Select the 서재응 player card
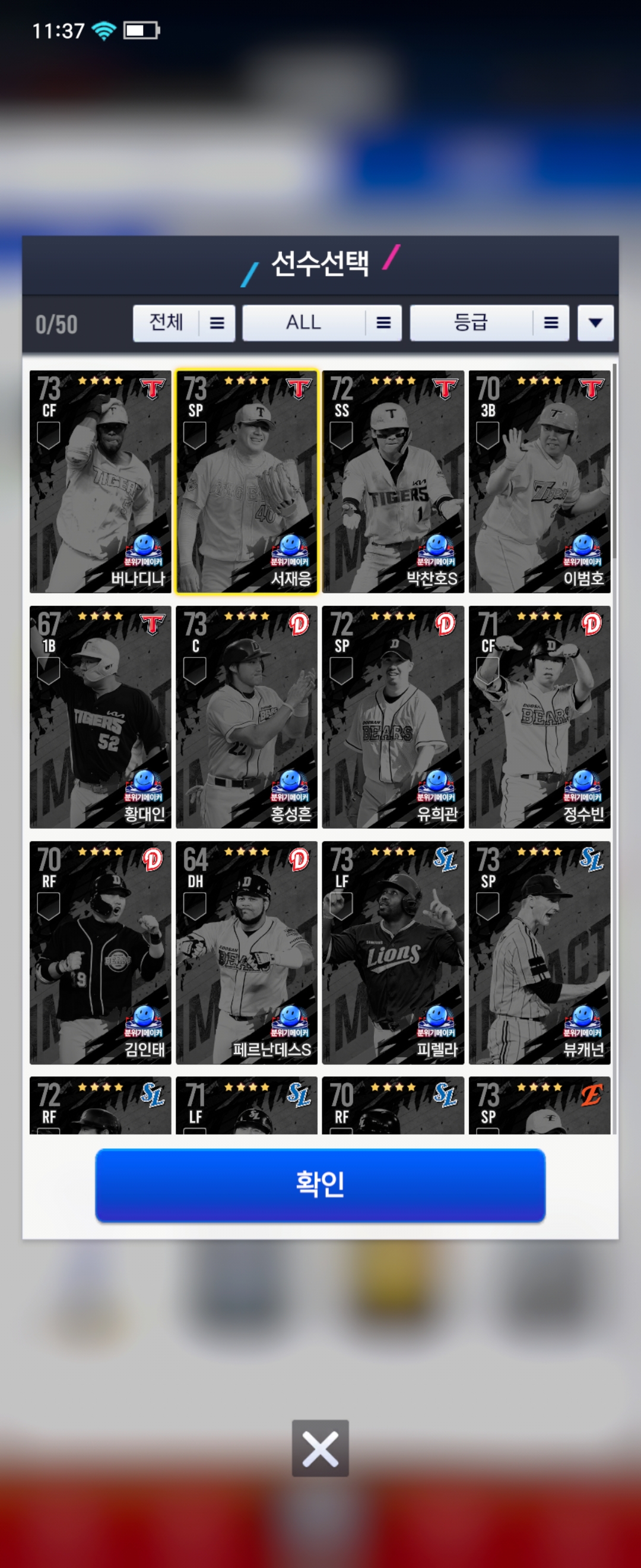Screen dimensions: 641x1568 click(x=246, y=482)
